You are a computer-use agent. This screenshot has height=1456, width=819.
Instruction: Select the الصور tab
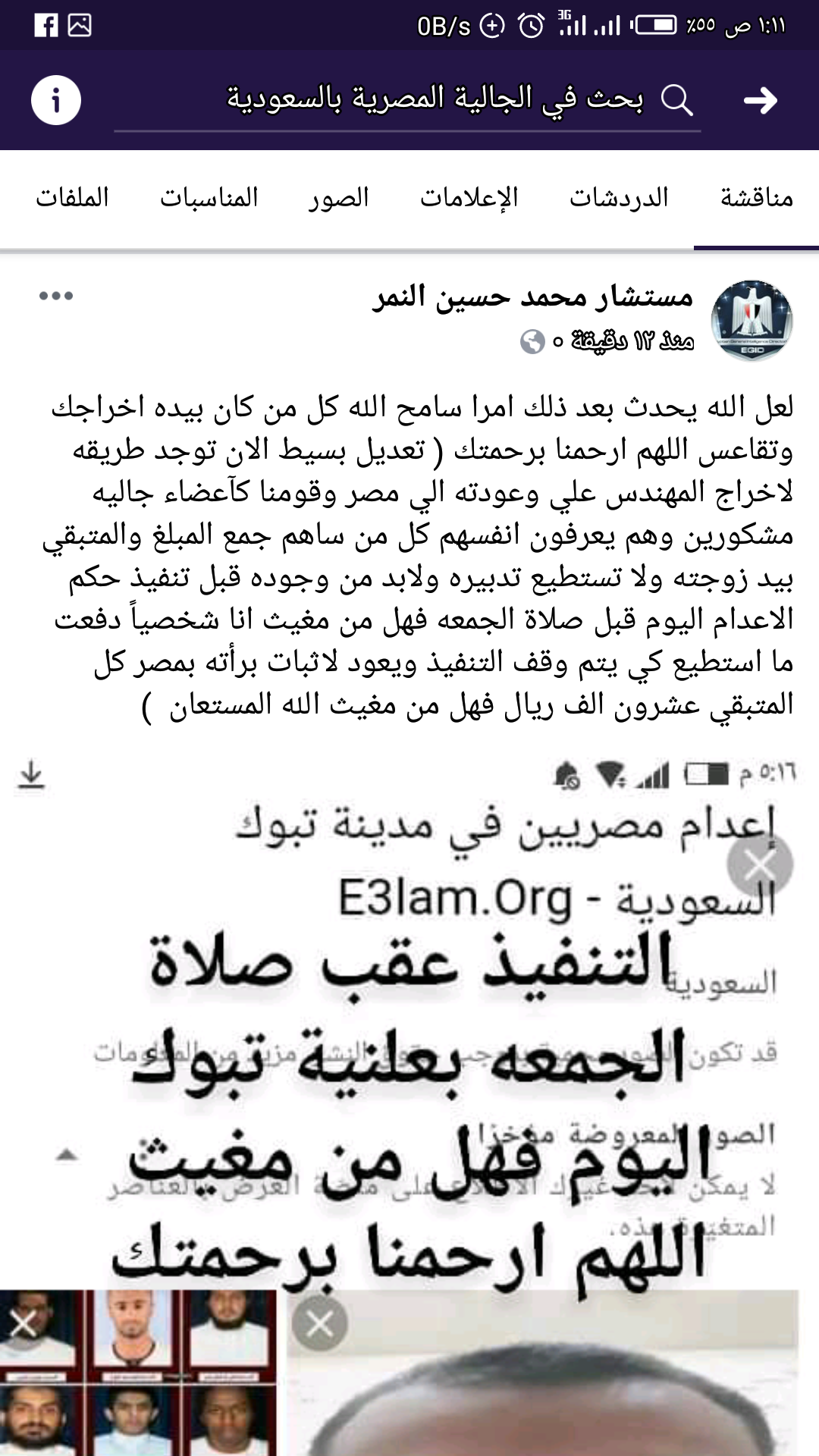click(x=338, y=198)
